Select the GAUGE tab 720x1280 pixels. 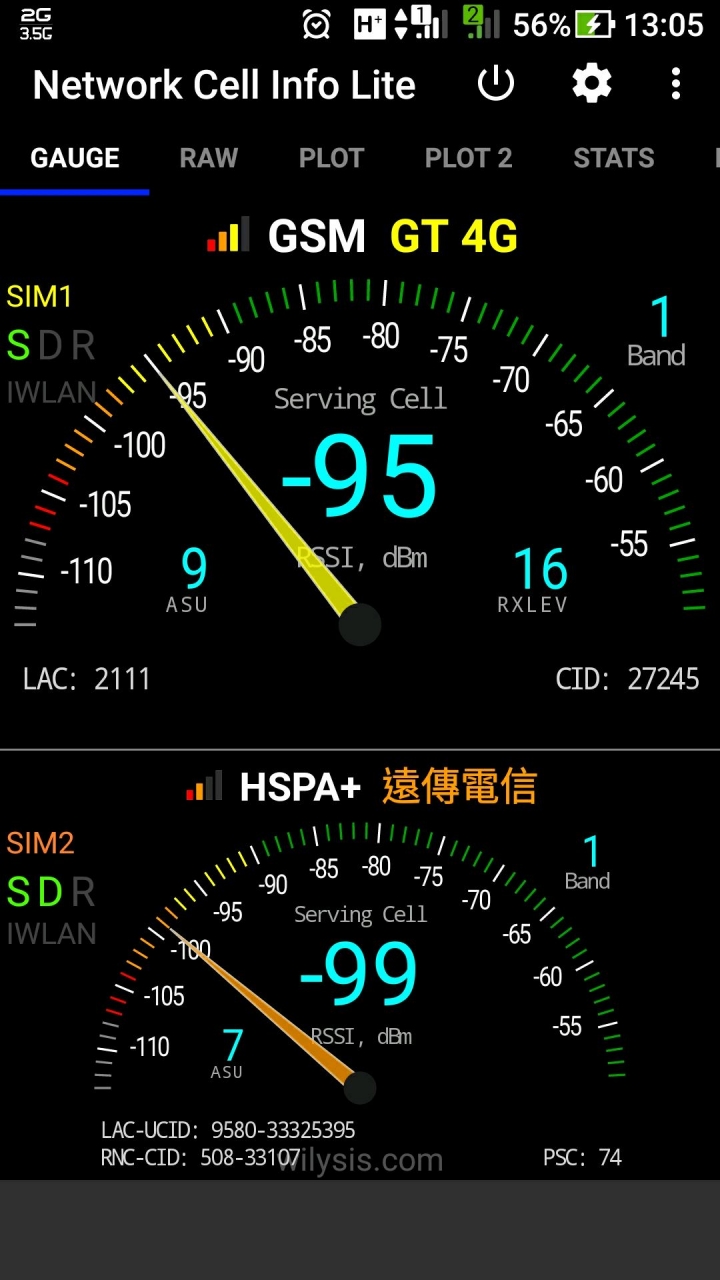tap(75, 158)
